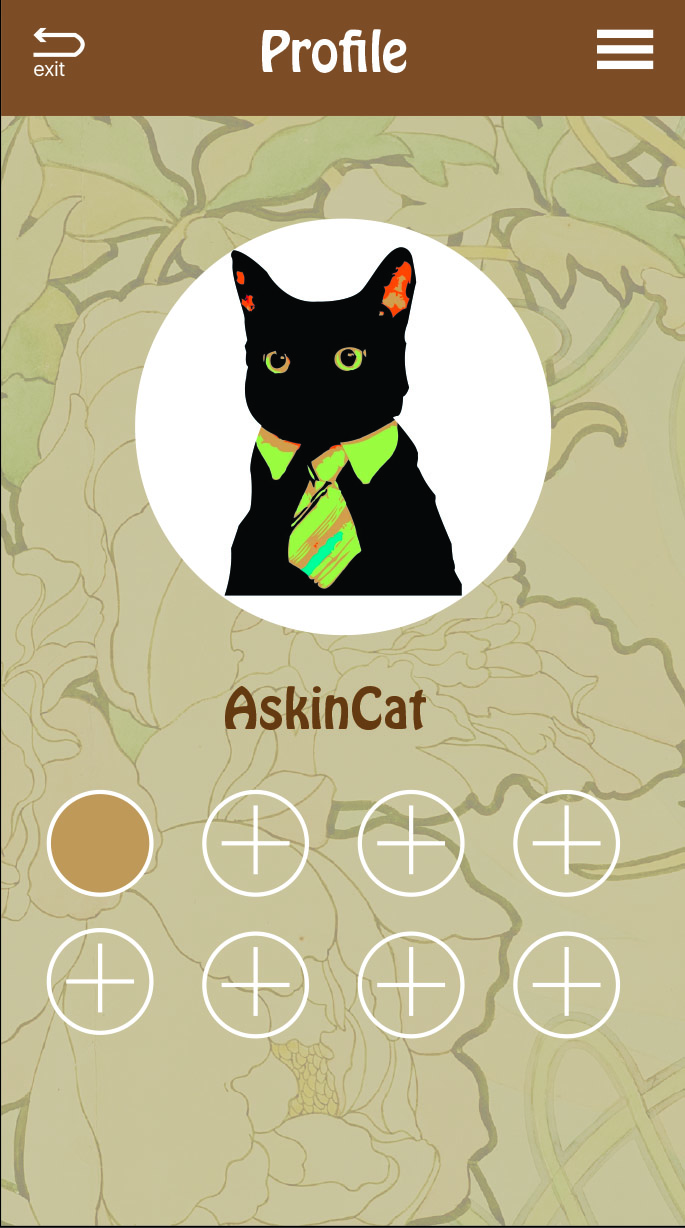Select the filled tan circle slot
685x1228 pixels.
pyautogui.click(x=100, y=843)
